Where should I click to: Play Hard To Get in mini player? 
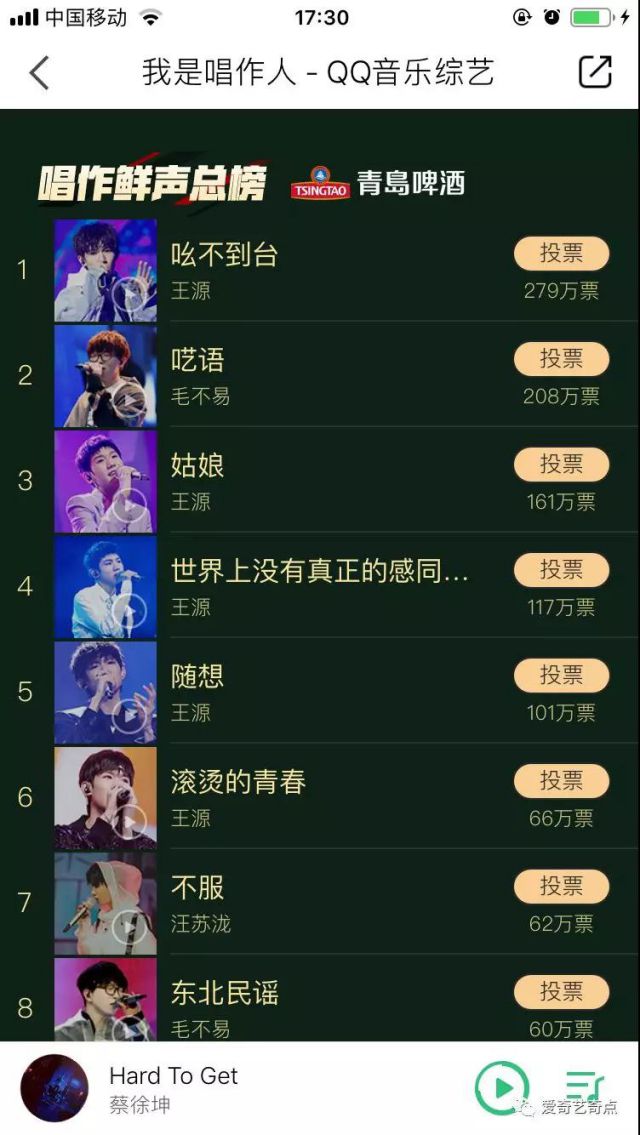(501, 1088)
